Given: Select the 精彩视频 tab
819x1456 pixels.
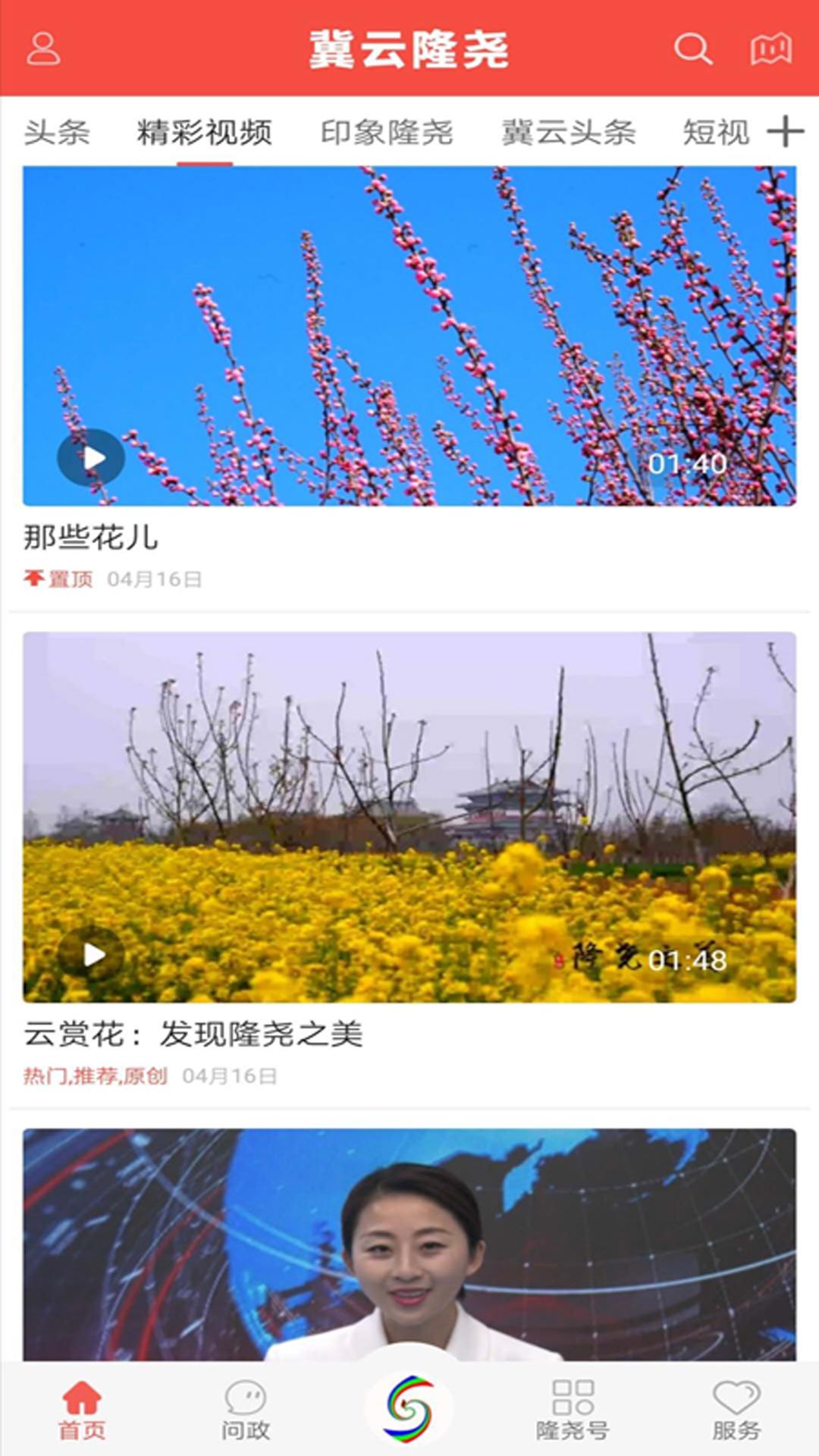Looking at the screenshot, I should click(204, 133).
